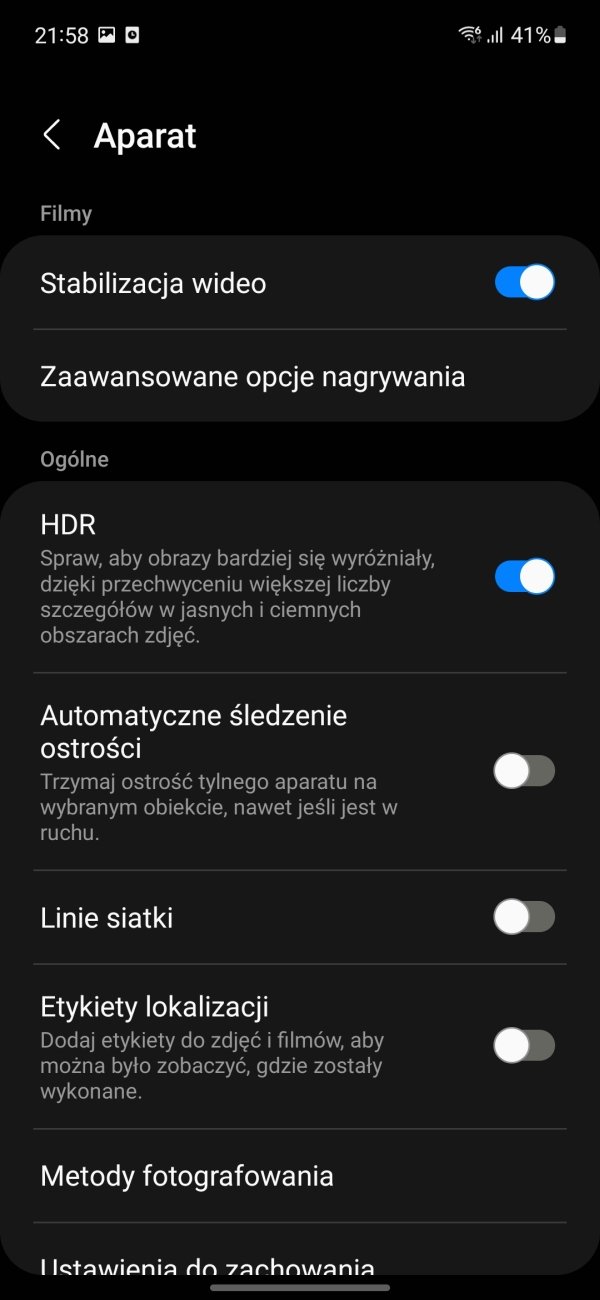
Task: Disable the HDR switch
Action: [525, 577]
